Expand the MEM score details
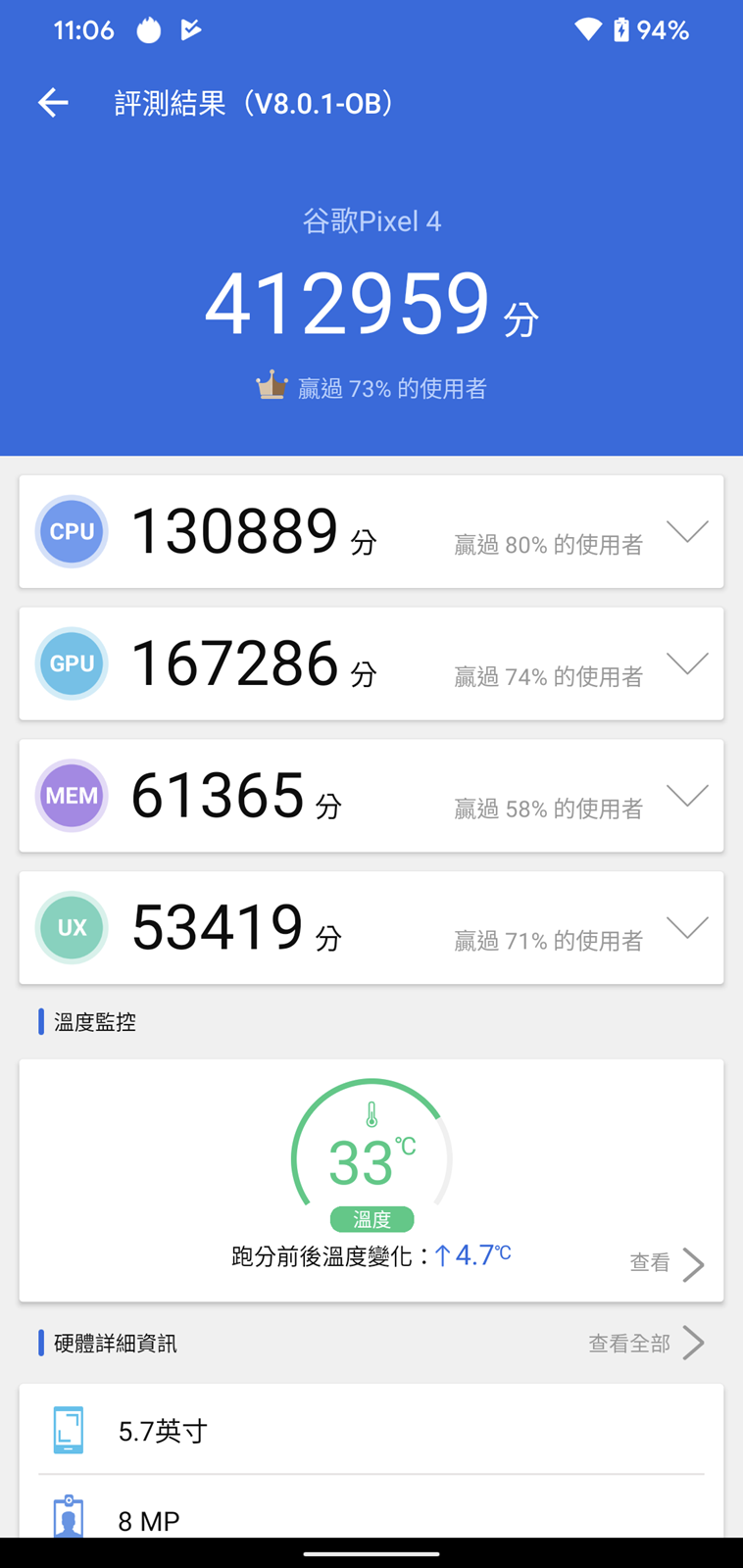743x1568 pixels. [x=686, y=796]
